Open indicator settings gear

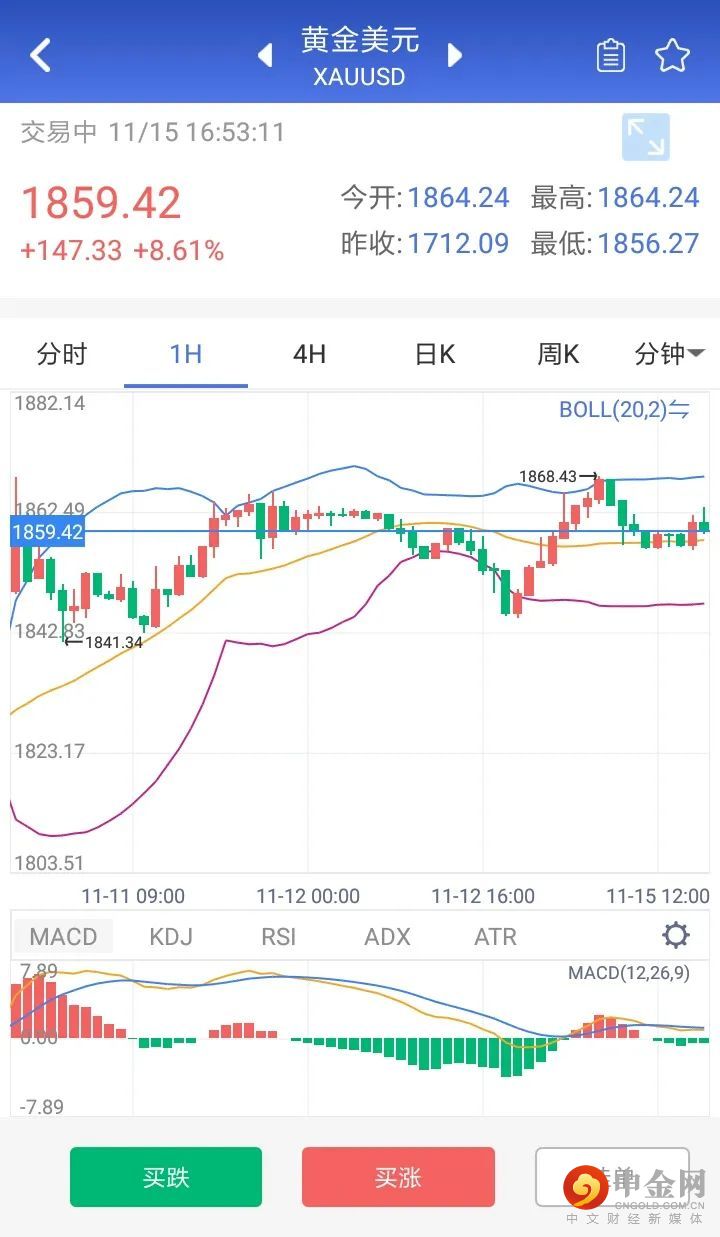[676, 936]
